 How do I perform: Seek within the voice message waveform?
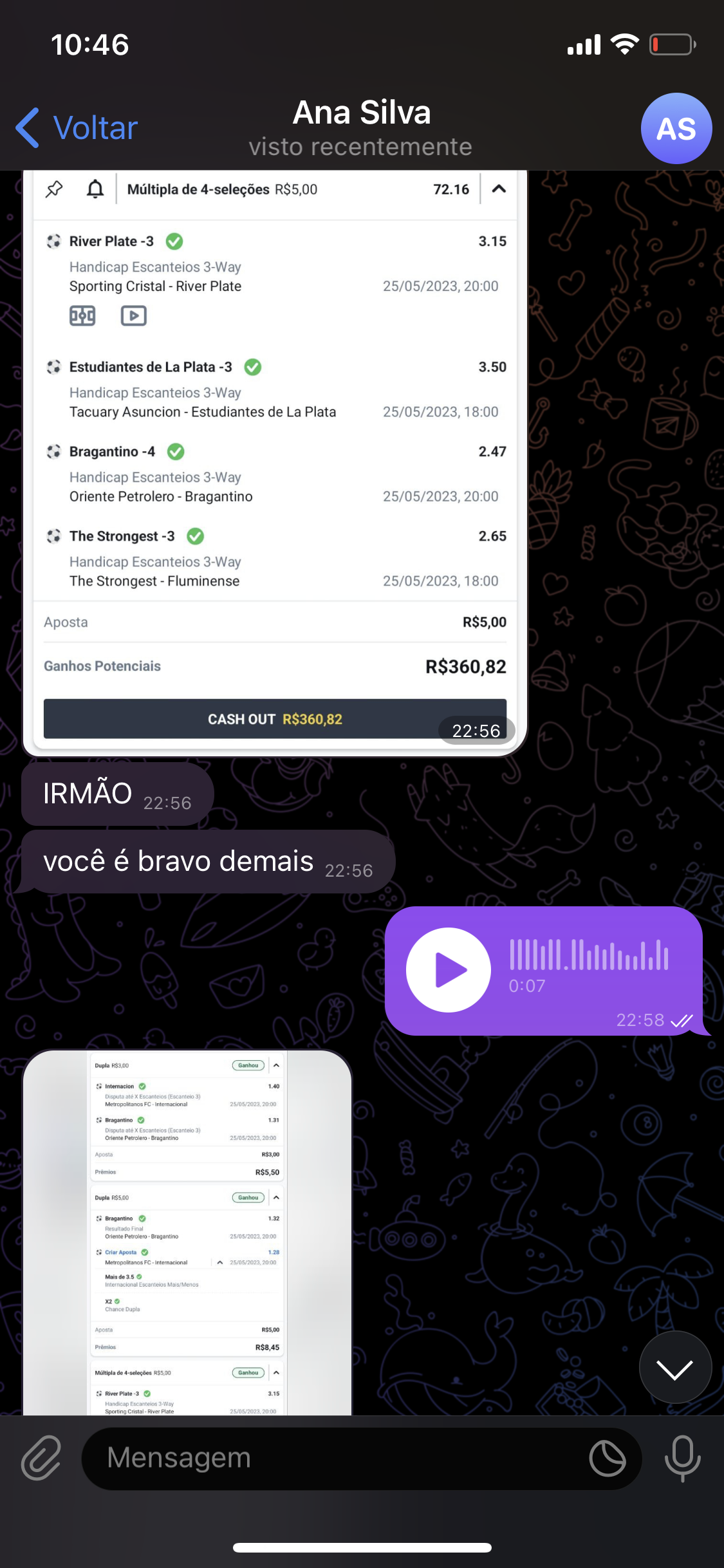coord(589,955)
